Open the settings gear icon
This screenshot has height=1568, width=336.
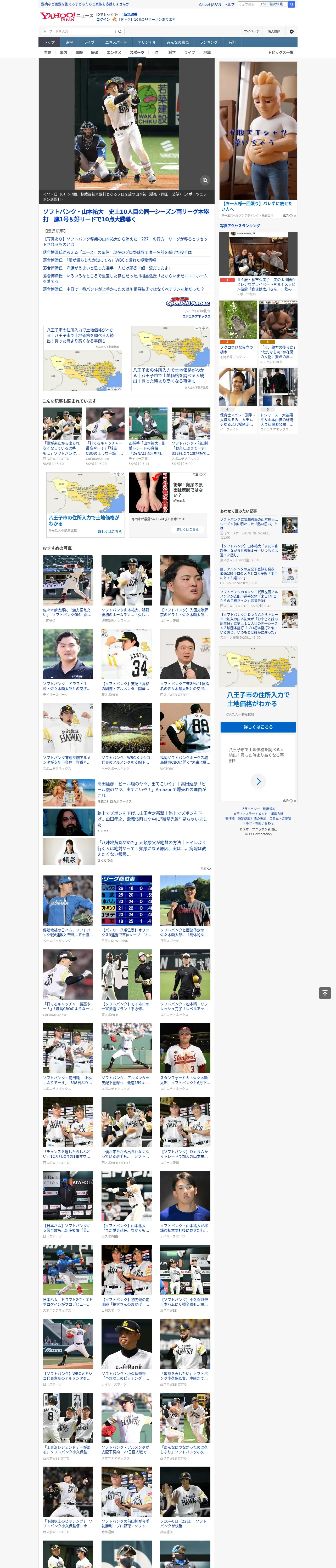point(292,32)
